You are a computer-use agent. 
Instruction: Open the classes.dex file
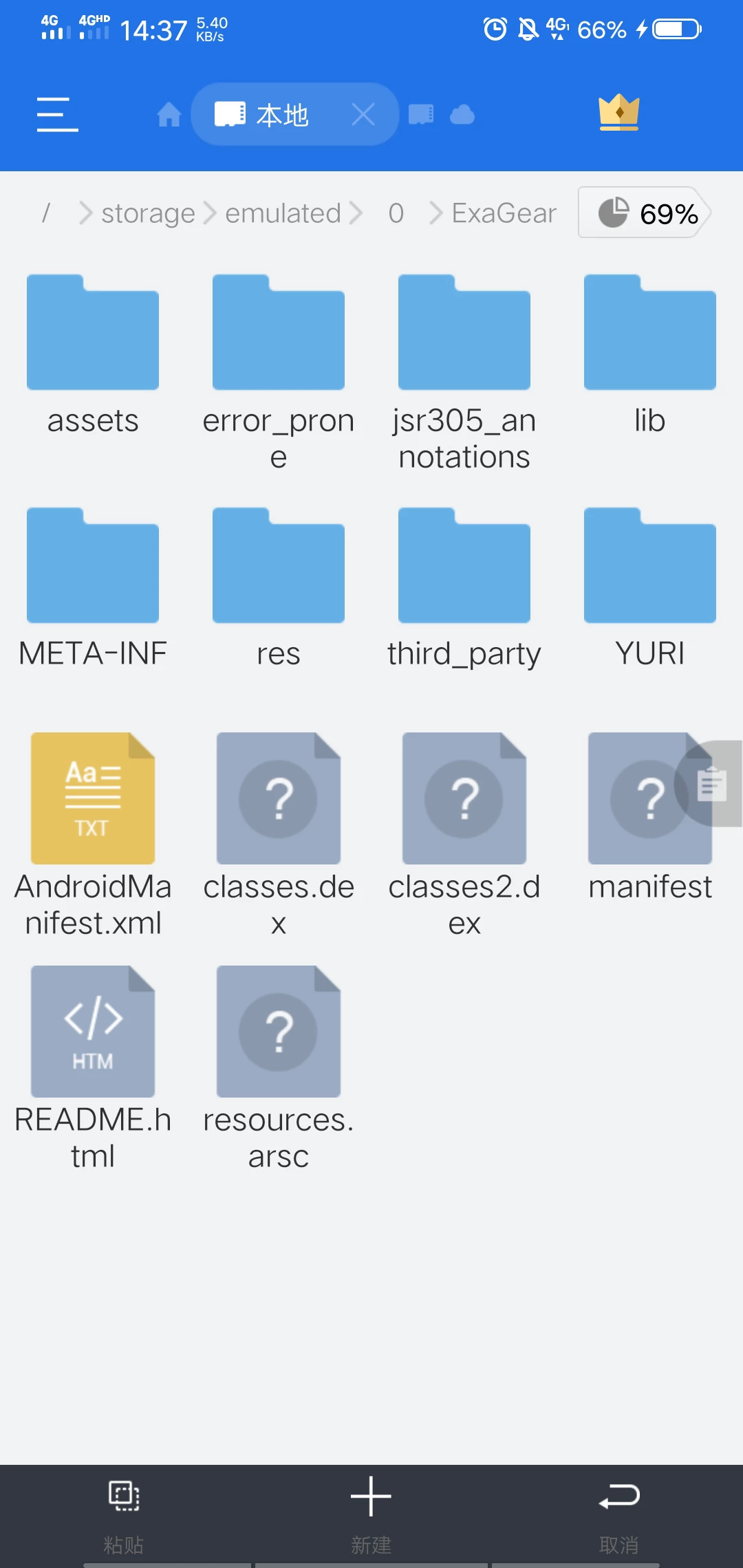pos(279,798)
